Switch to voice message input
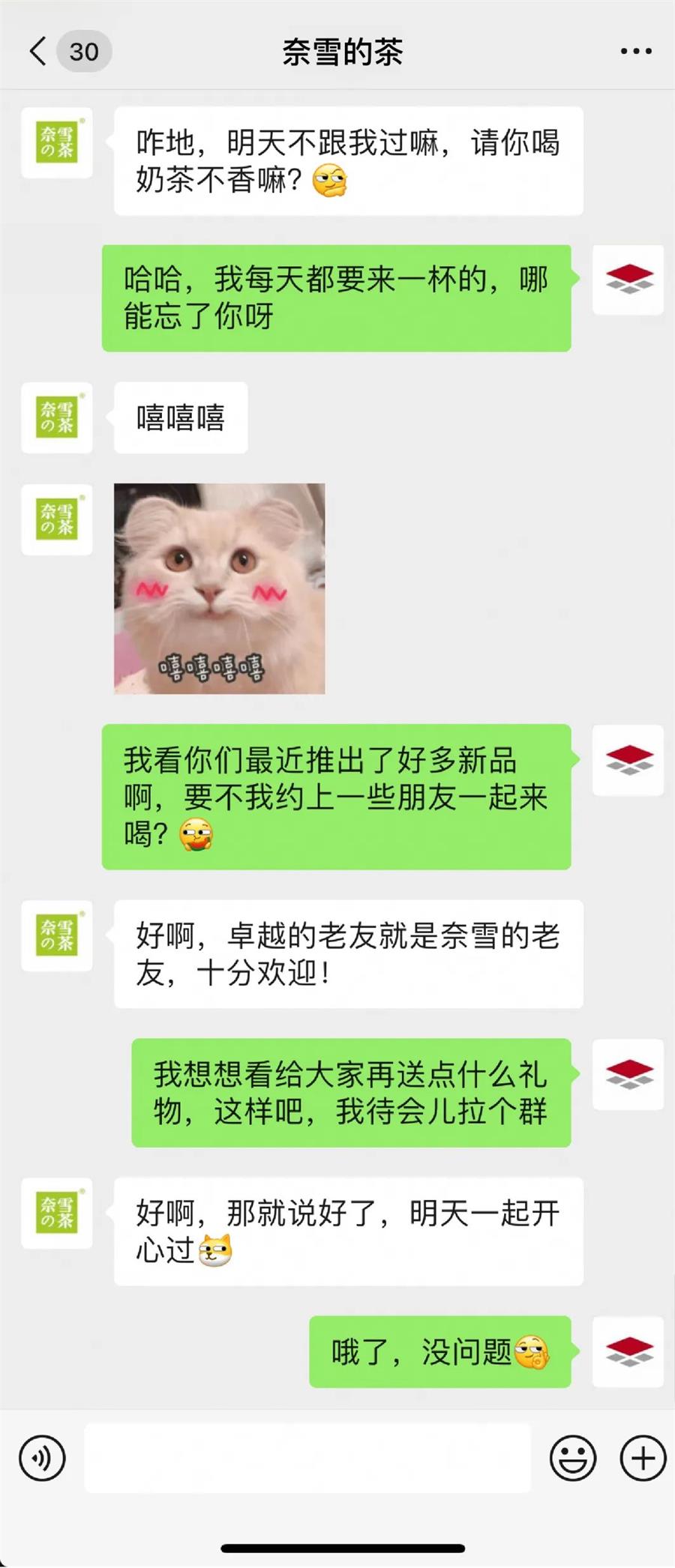This screenshot has width=675, height=1568. click(42, 1458)
